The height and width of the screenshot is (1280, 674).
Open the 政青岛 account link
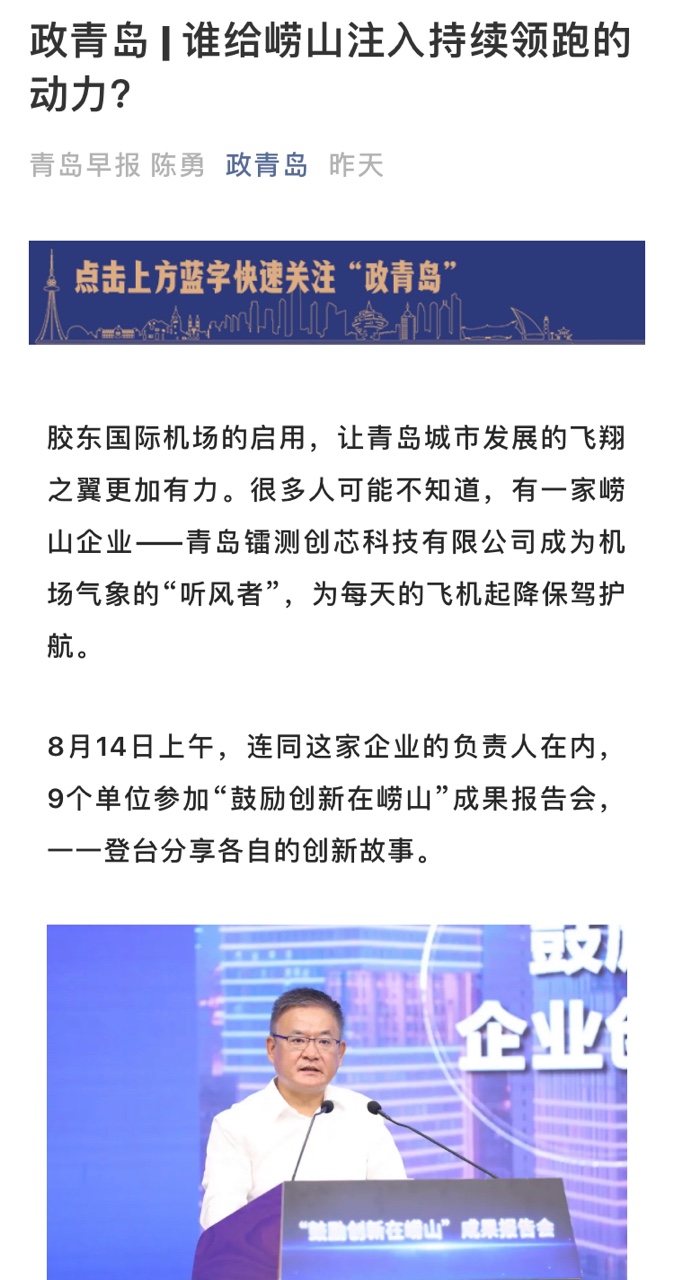coord(266,165)
